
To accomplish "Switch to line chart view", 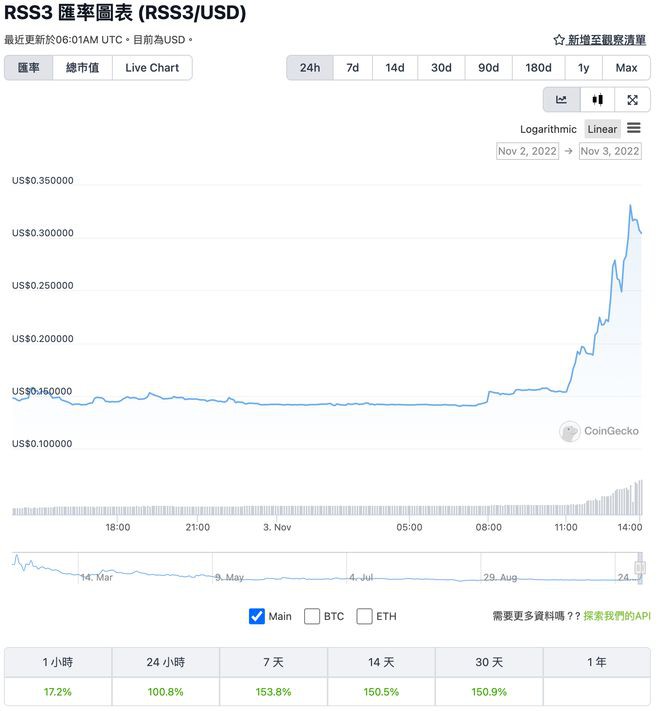I will coord(562,100).
